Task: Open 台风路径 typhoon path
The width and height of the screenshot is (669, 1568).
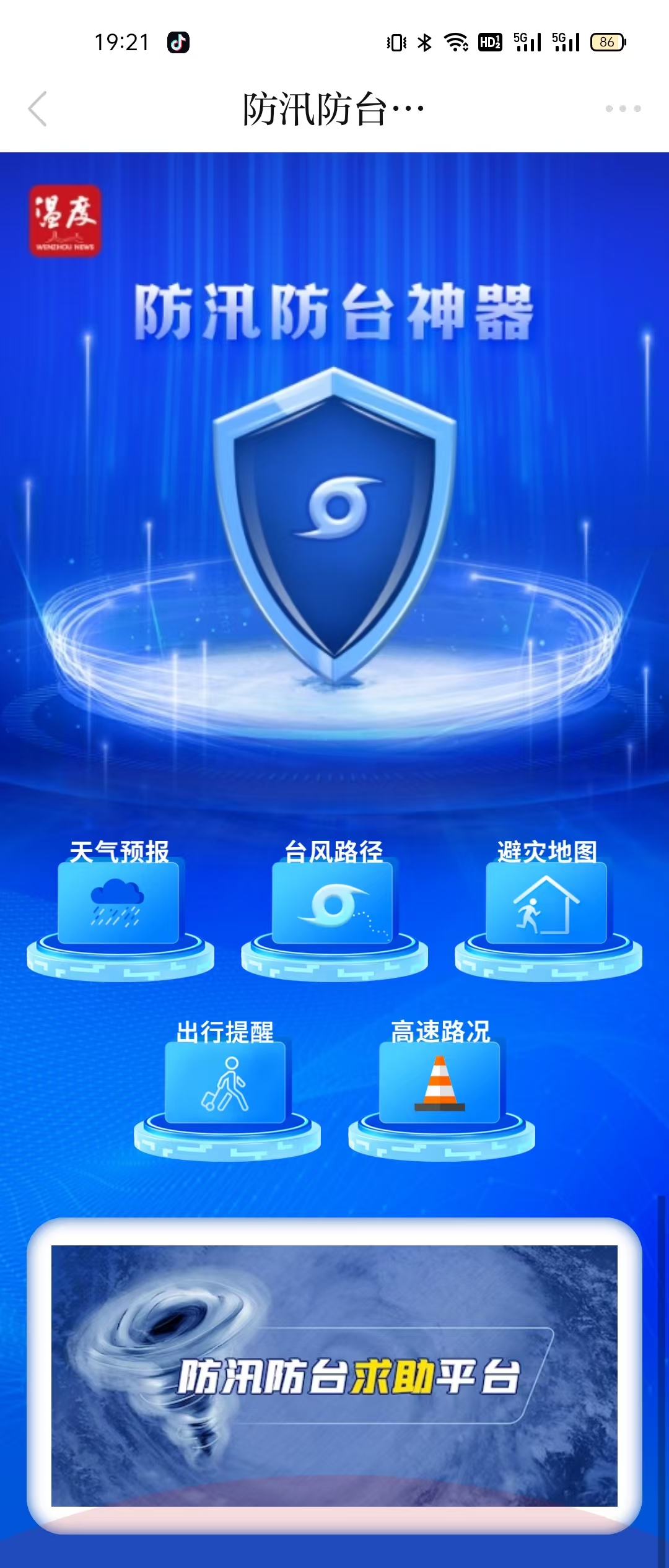Action: pyautogui.click(x=333, y=903)
